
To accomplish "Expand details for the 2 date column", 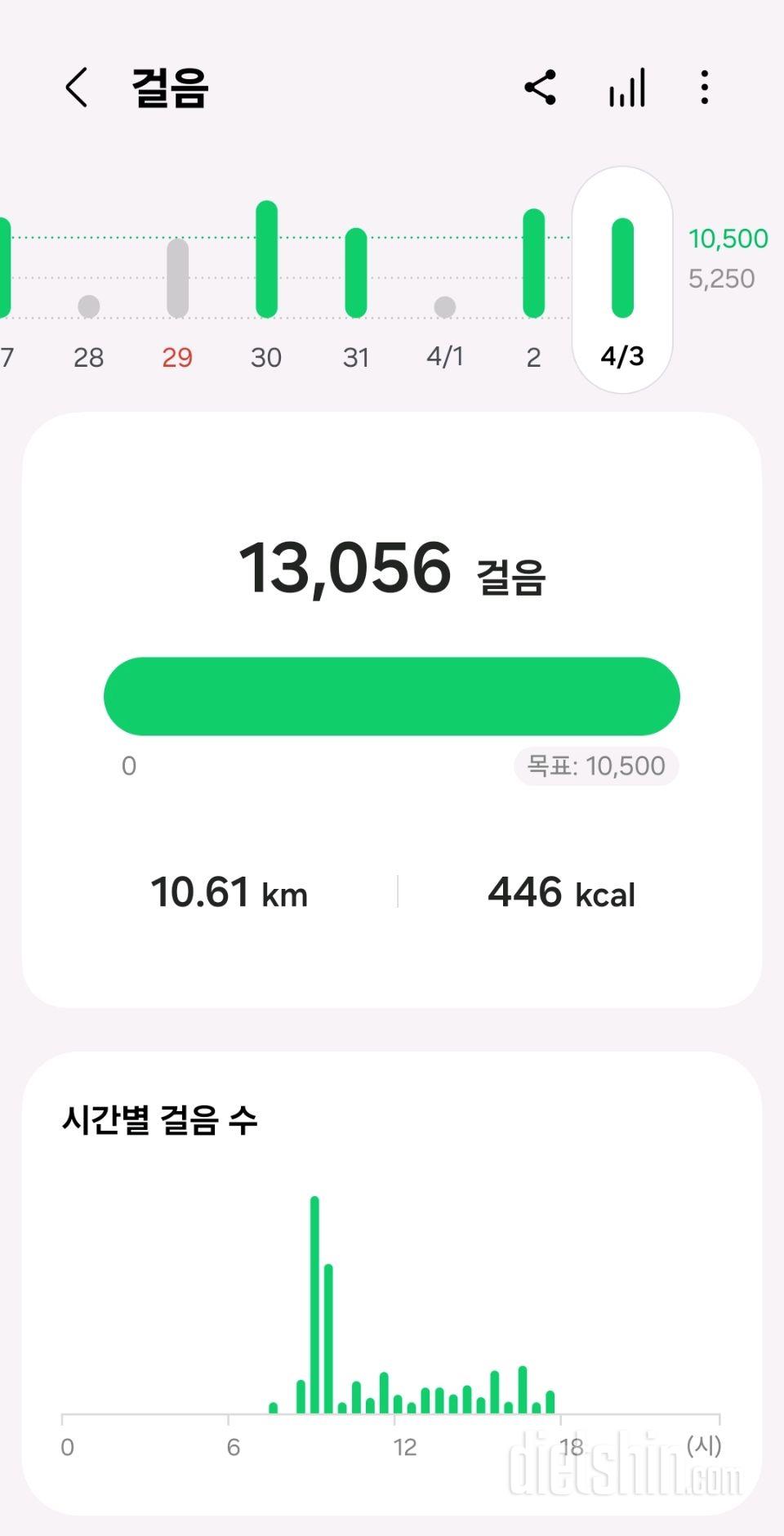I will [x=533, y=356].
